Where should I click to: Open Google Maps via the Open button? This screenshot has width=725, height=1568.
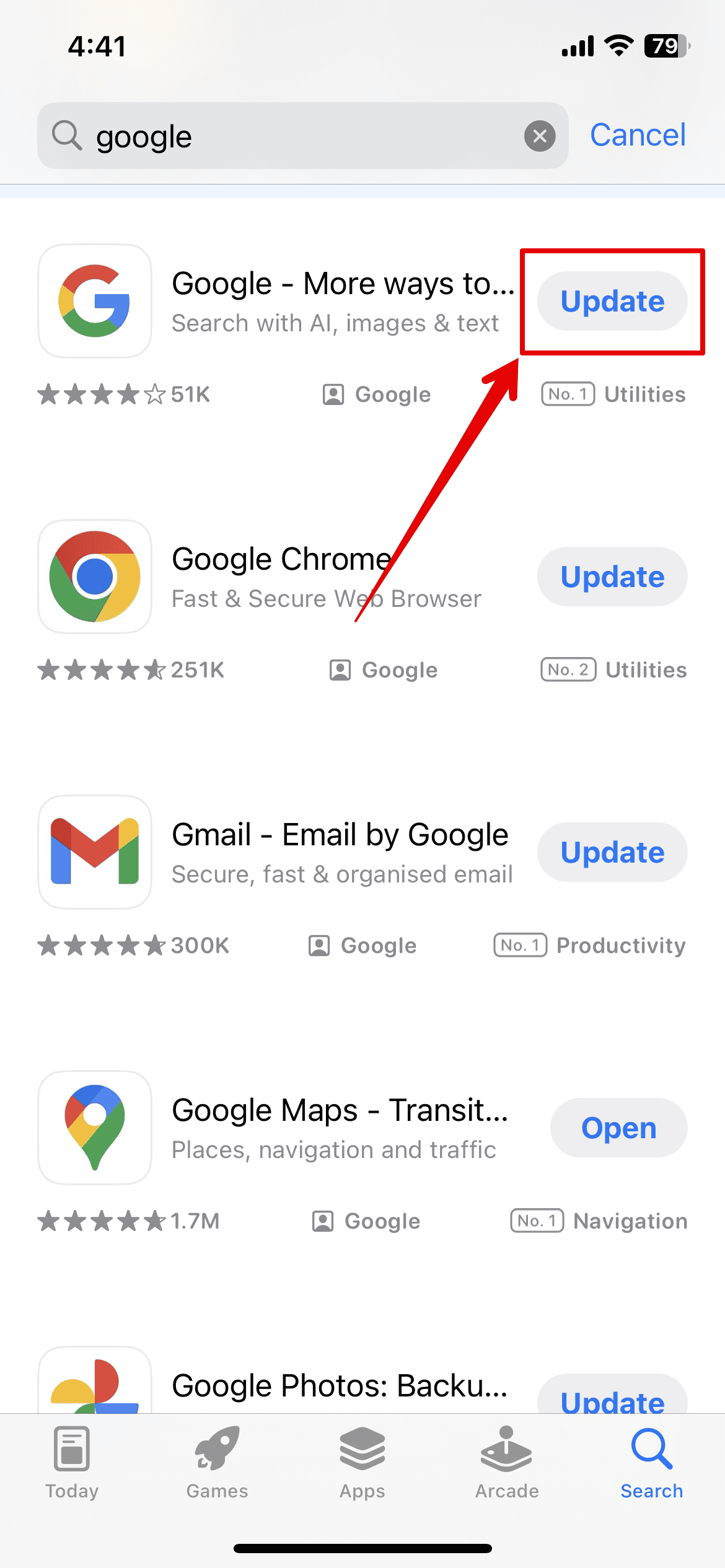point(618,1128)
